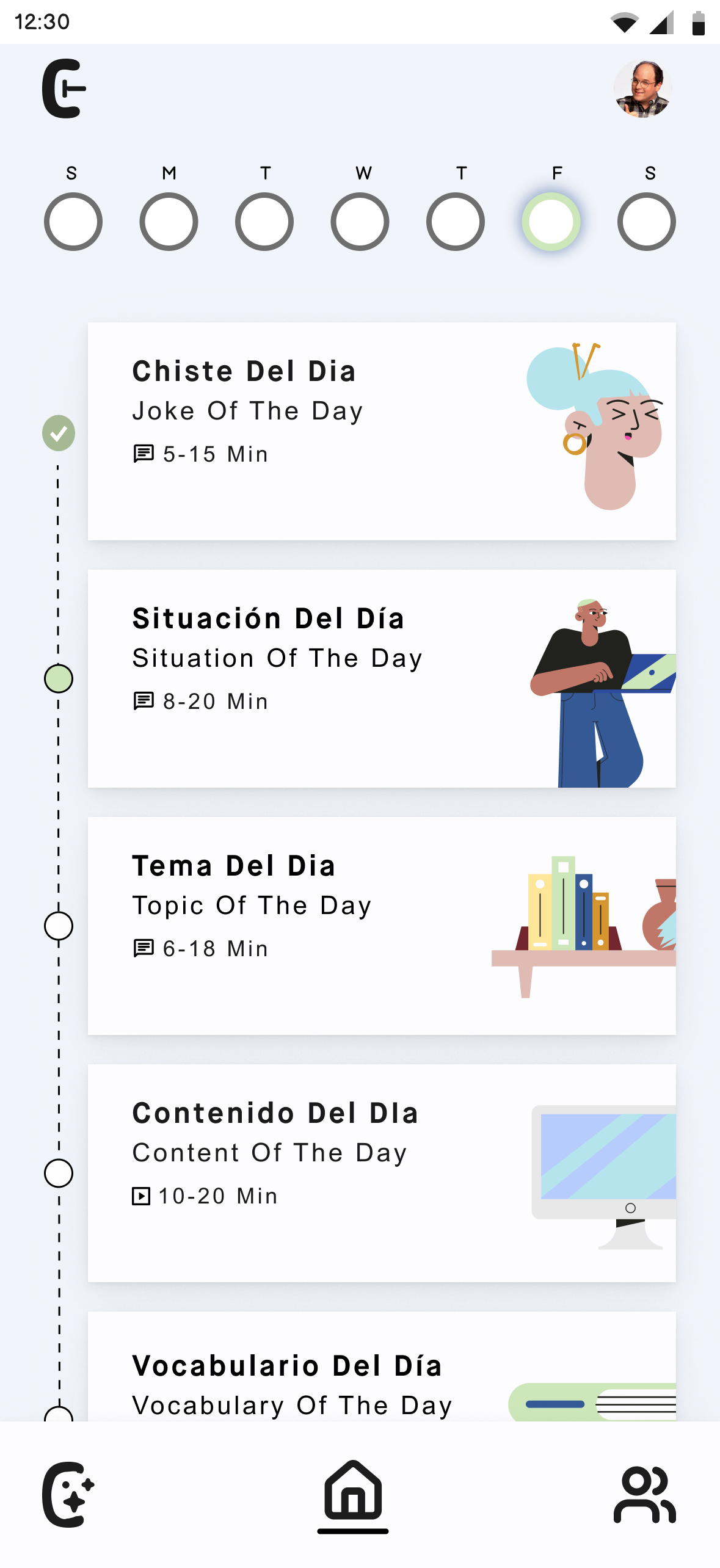Open Contenido Del Dia video card
This screenshot has height=1568, width=720.
(x=382, y=1173)
